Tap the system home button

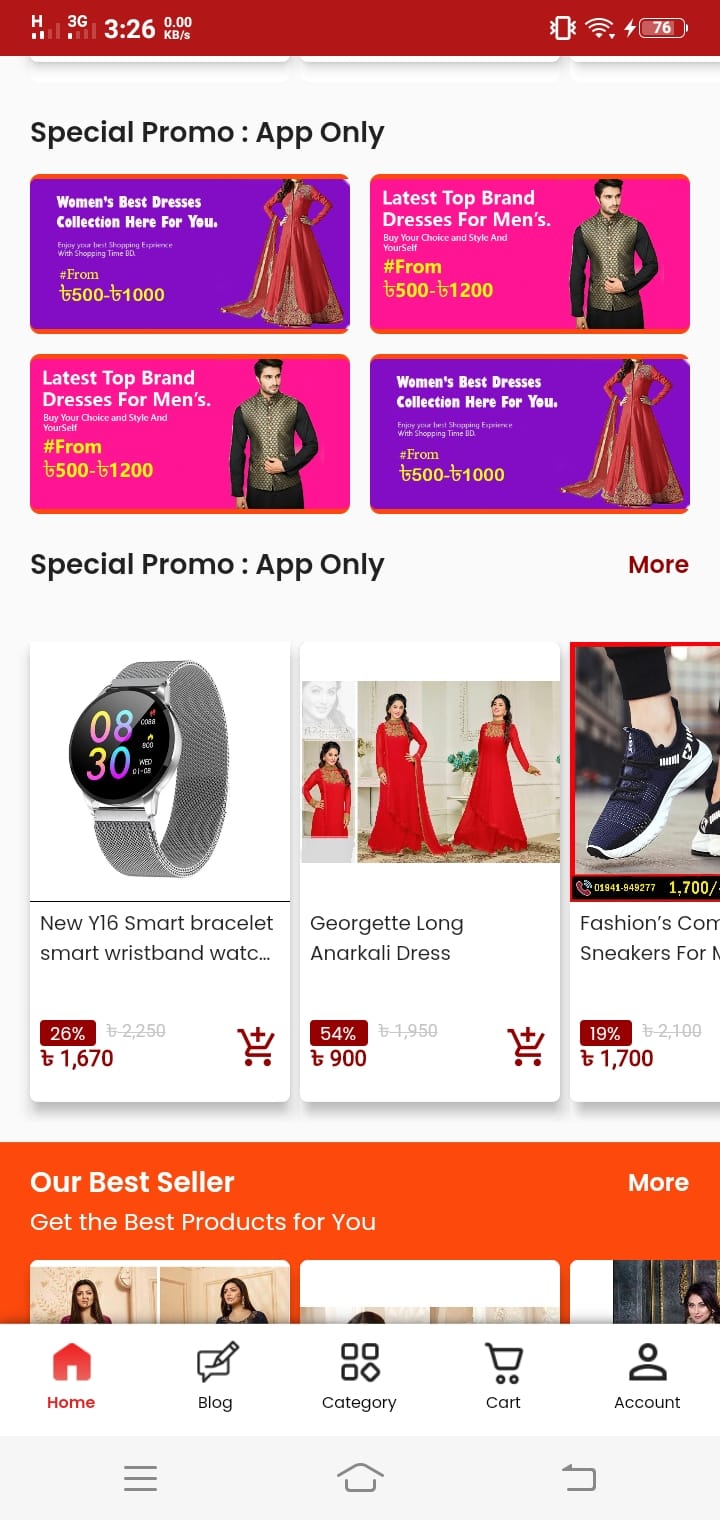click(x=360, y=1477)
